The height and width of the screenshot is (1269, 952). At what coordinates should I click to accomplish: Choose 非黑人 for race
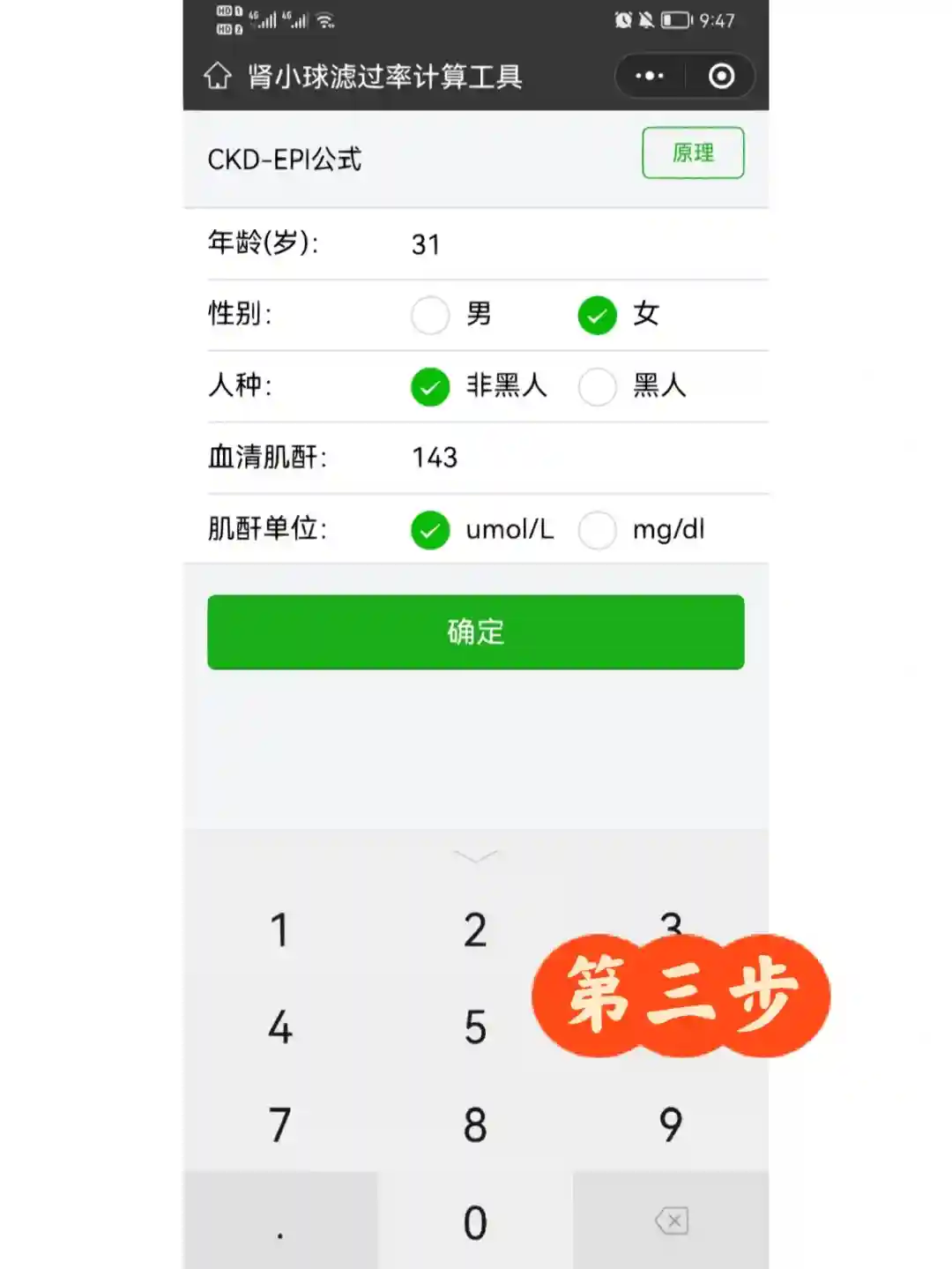coord(431,386)
